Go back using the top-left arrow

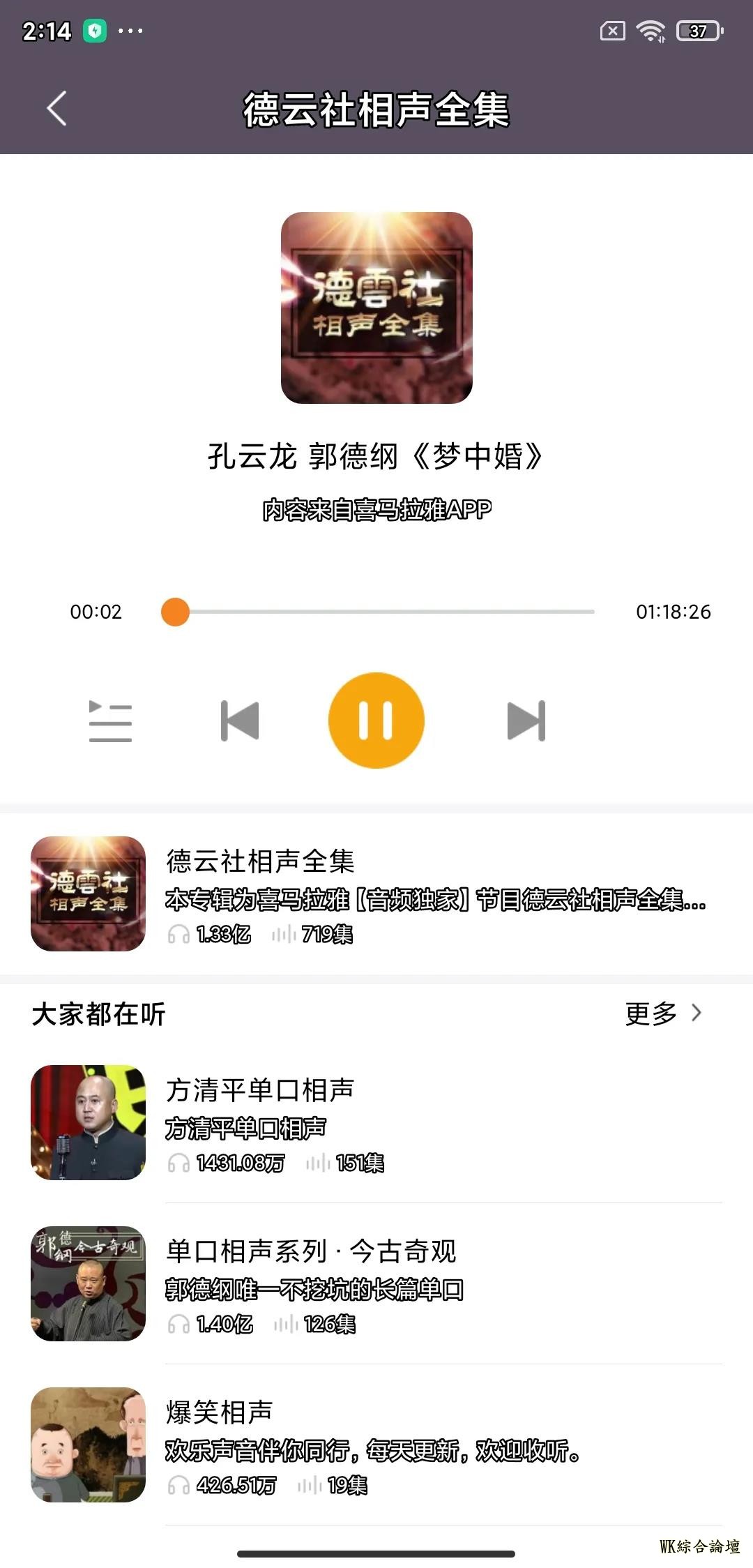57,109
